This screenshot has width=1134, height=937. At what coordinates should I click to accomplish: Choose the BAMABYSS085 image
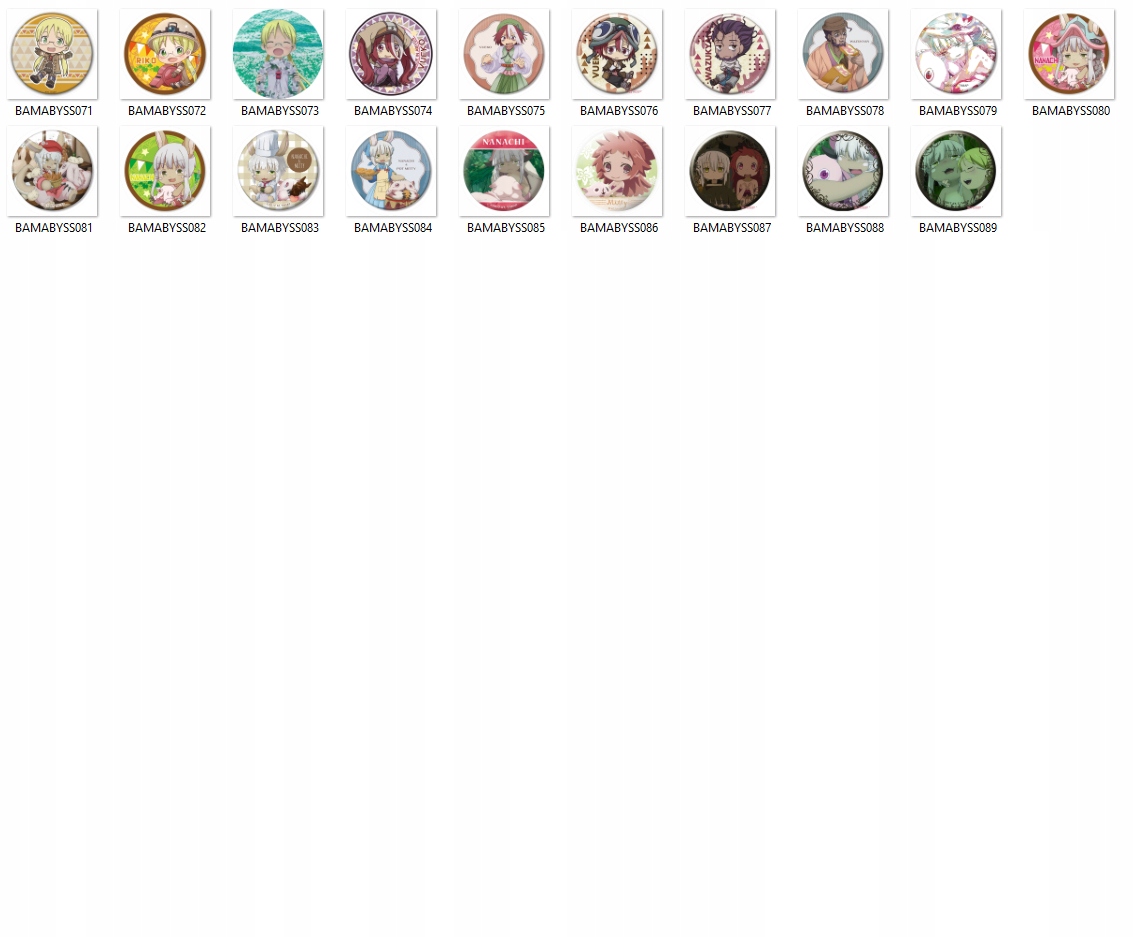[504, 171]
